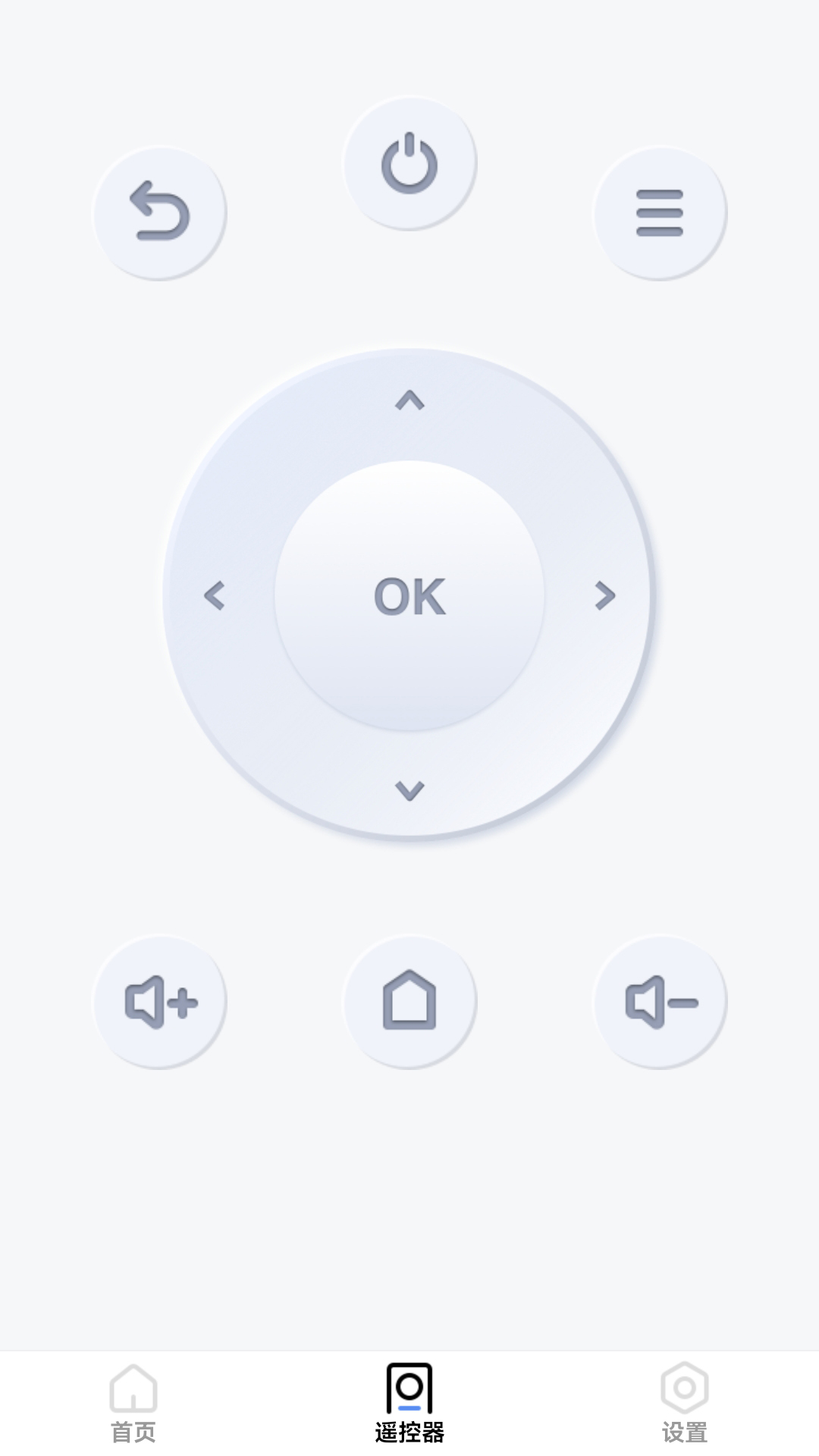Increase volume with the speaker plus button

click(x=159, y=1002)
